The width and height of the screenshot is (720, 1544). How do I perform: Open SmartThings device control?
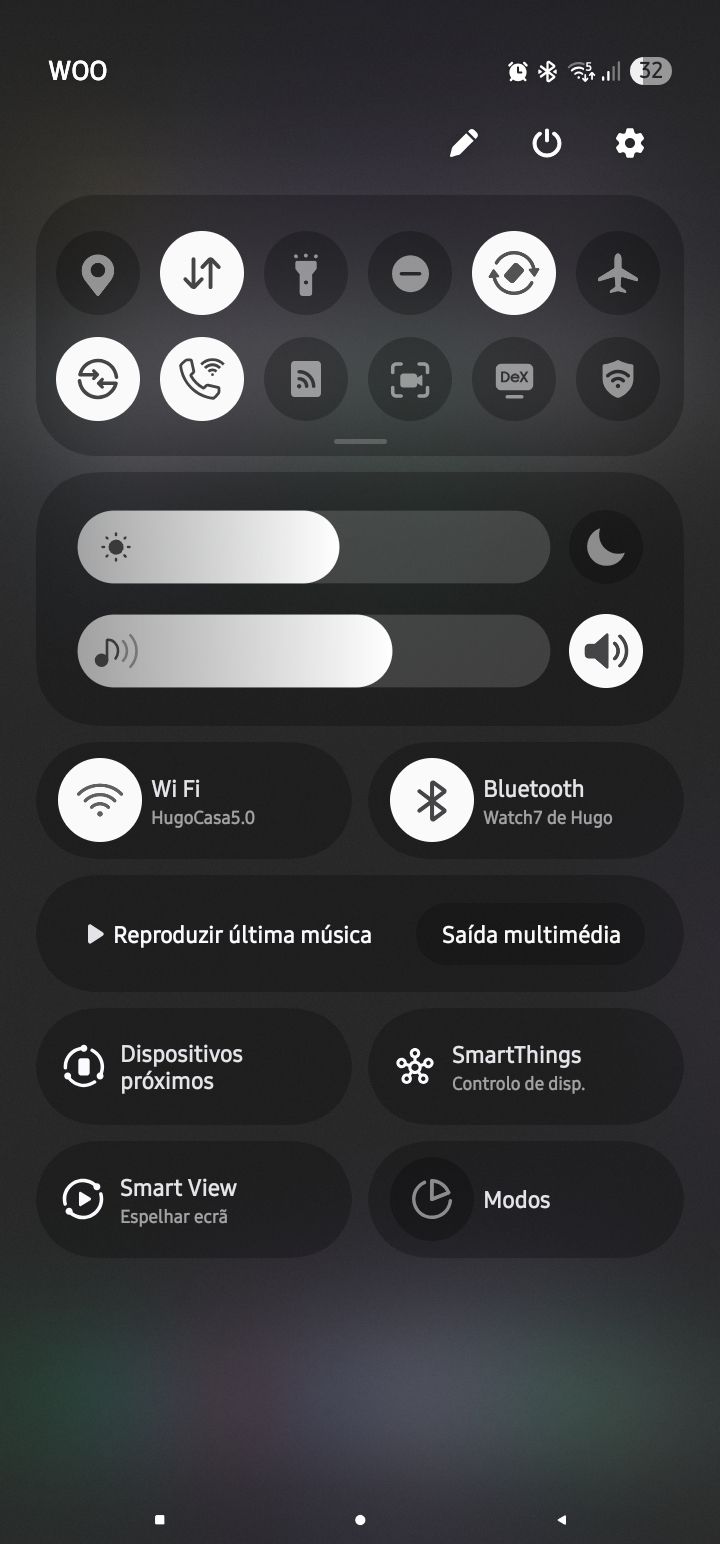(x=525, y=1066)
